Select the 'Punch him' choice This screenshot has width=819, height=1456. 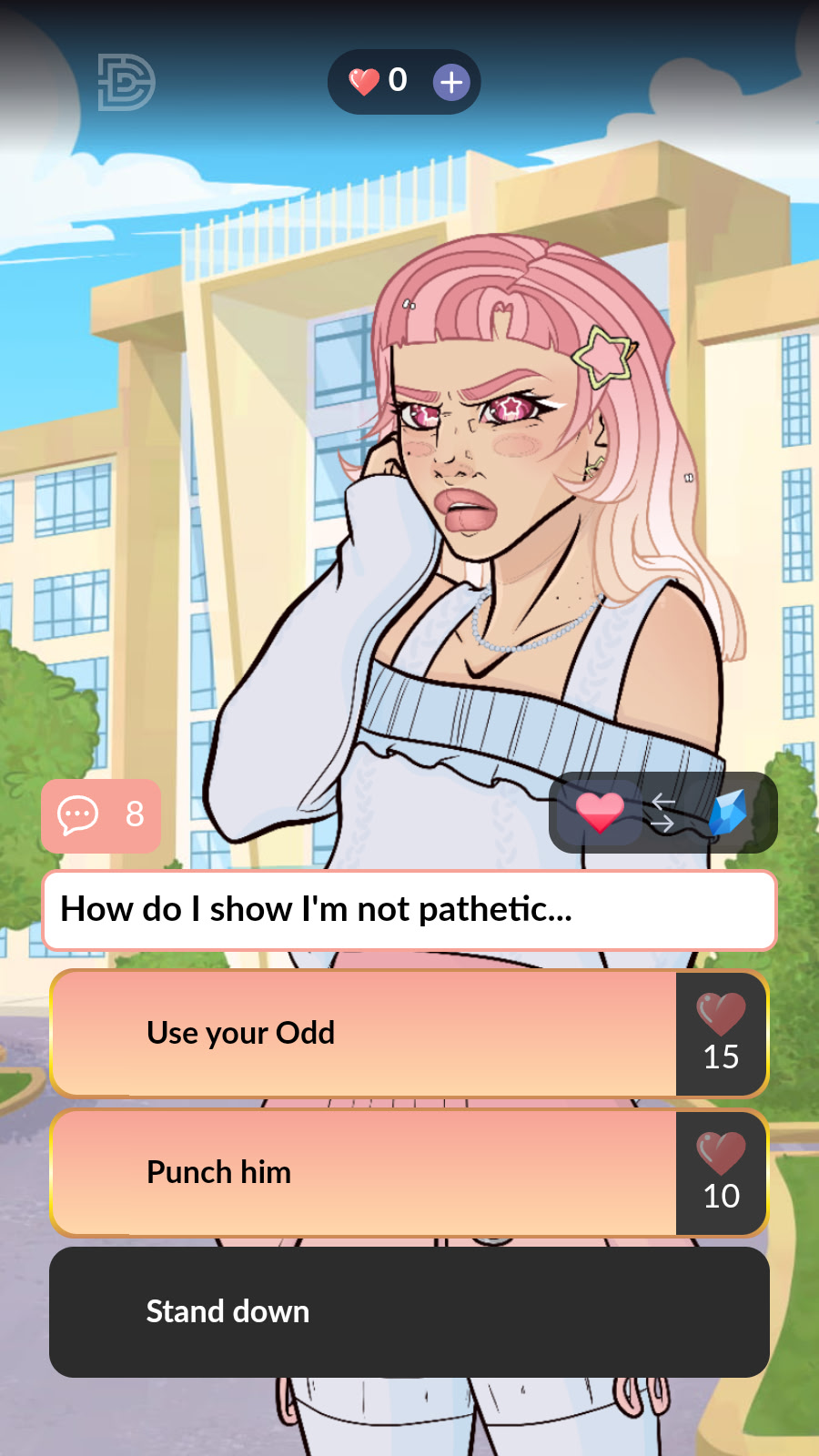[x=364, y=1173]
